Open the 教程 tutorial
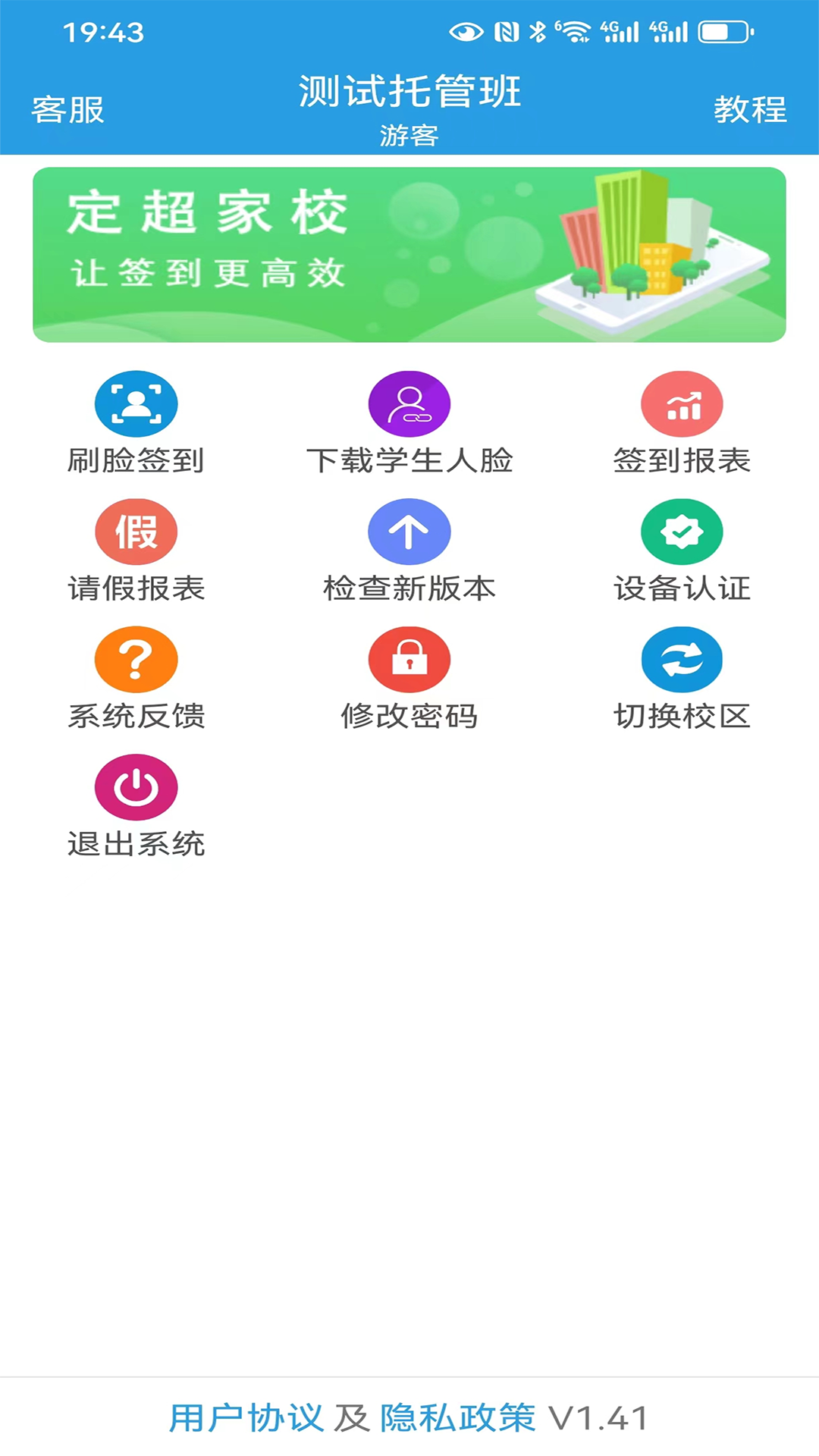819x1456 pixels. tap(749, 110)
